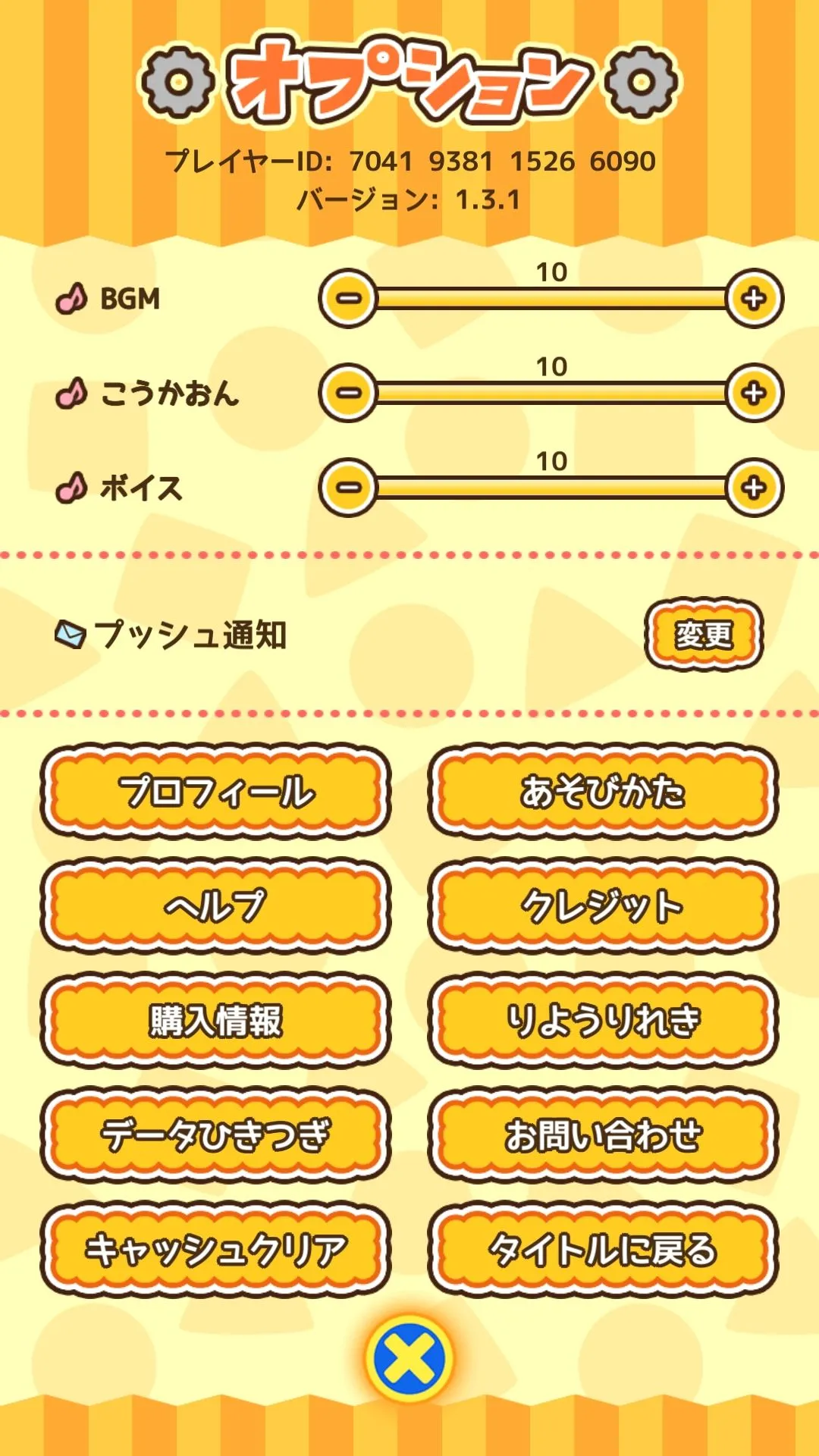The image size is (819, 1456).
Task: Open the ヘルプ help section
Action: [x=215, y=905]
